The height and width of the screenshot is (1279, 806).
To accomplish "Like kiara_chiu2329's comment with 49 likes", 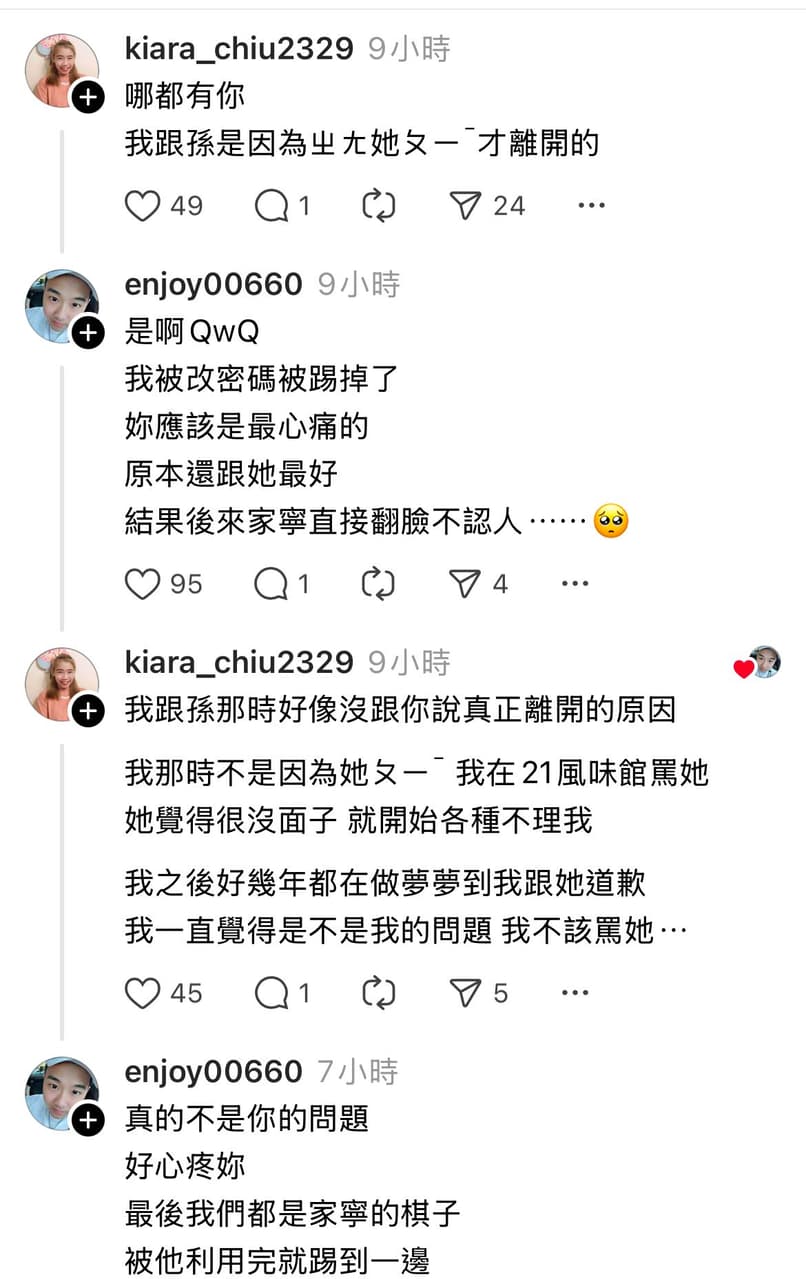I will coord(142,206).
